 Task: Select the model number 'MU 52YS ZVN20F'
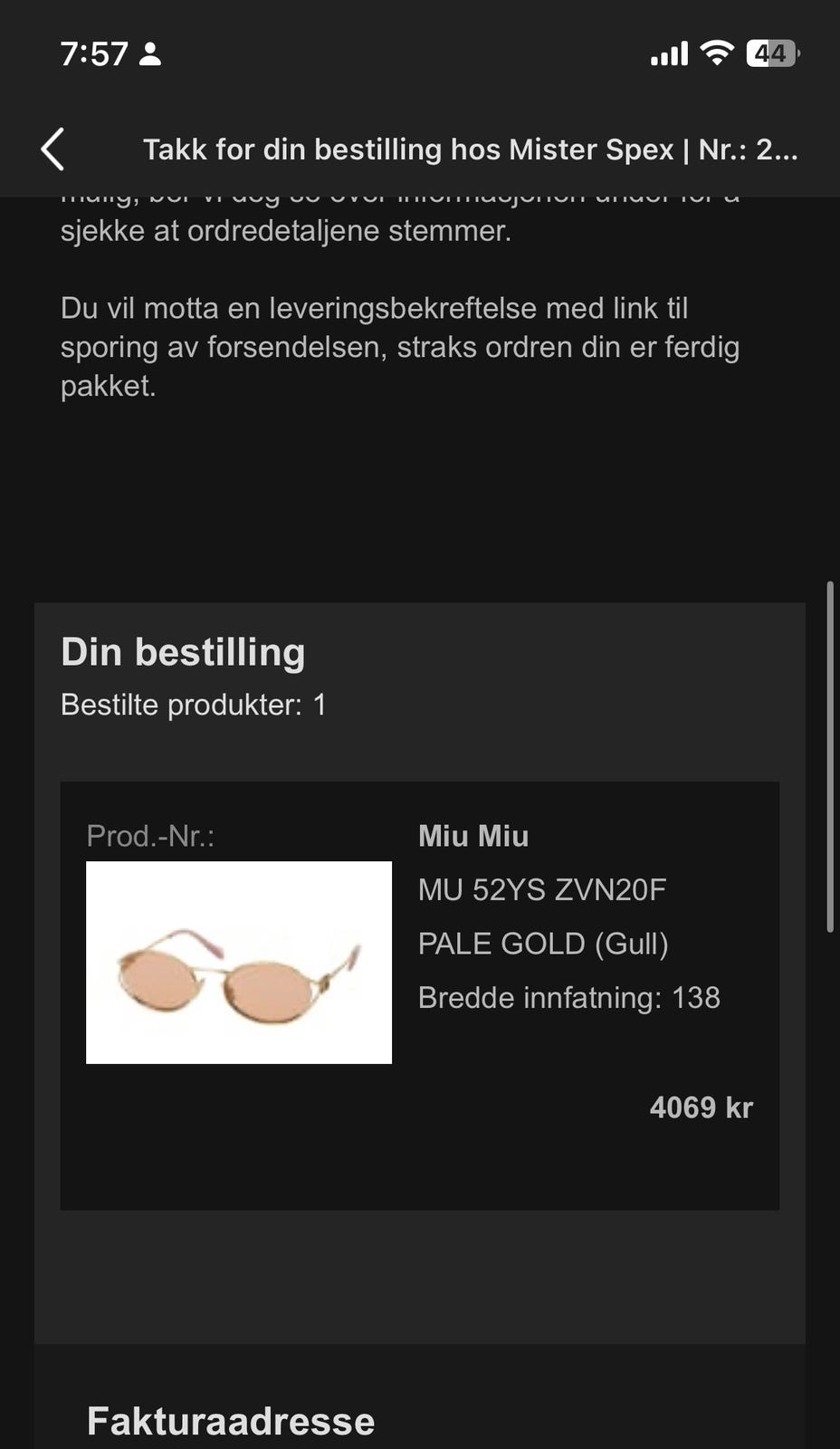tap(542, 889)
